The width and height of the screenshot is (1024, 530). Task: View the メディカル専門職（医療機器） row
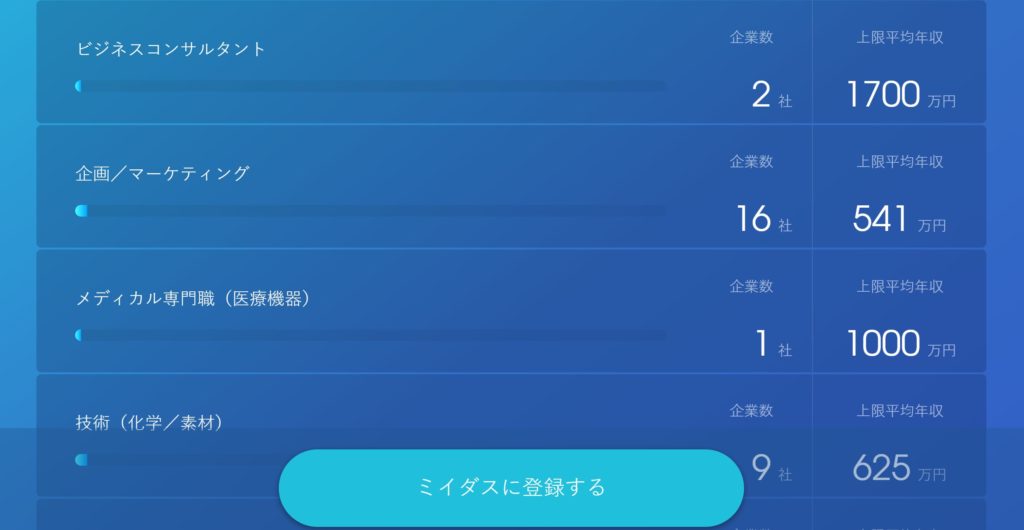193,298
